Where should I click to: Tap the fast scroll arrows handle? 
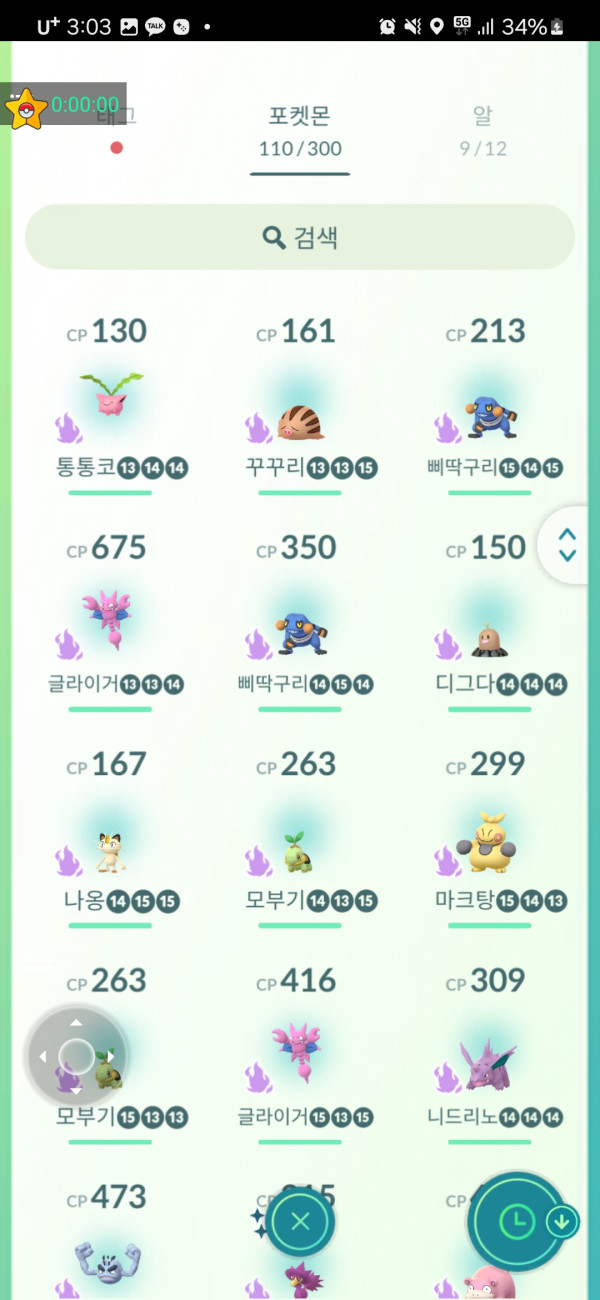point(567,545)
